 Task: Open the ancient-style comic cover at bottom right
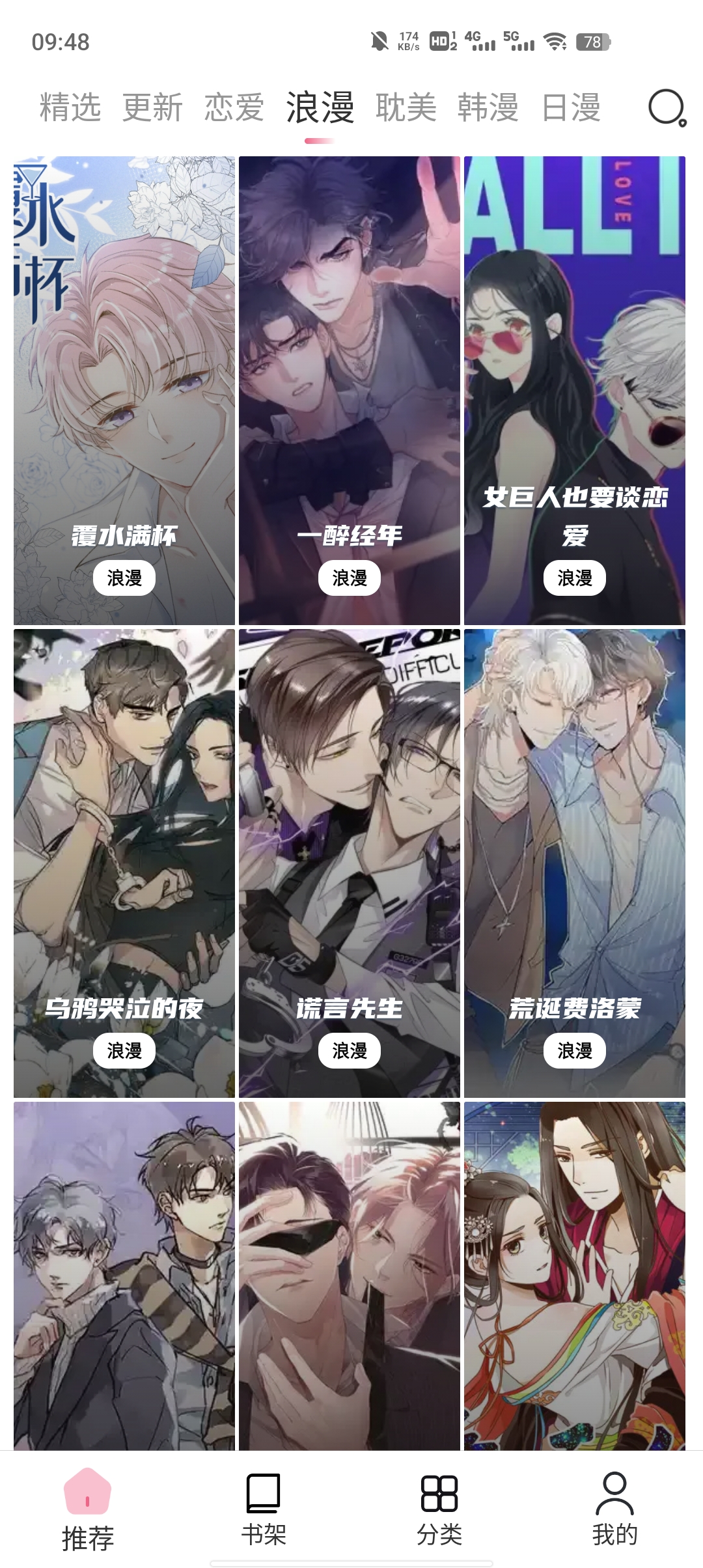tap(575, 1276)
